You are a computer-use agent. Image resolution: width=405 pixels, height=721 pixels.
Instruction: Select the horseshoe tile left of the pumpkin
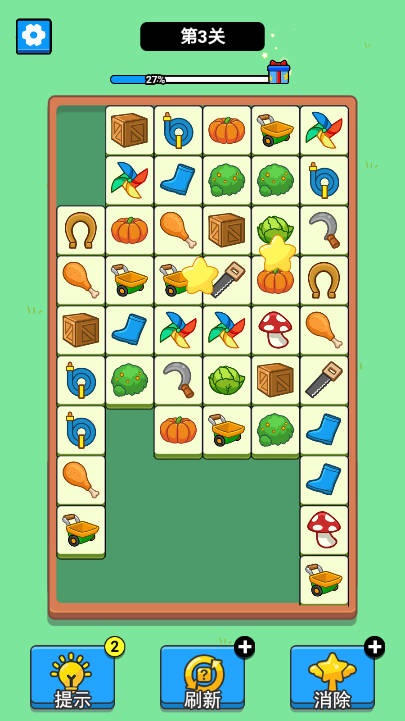(81, 230)
